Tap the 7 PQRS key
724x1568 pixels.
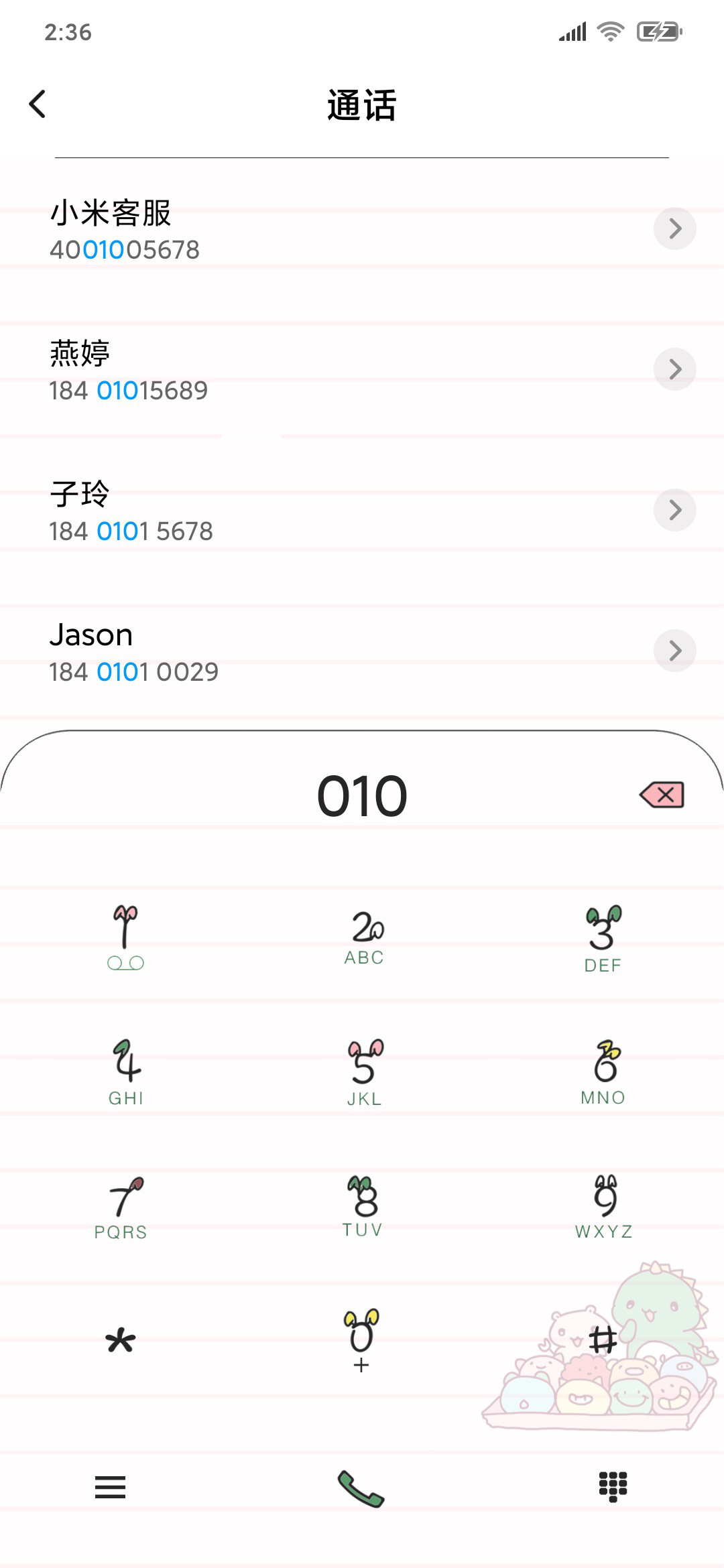(121, 1207)
